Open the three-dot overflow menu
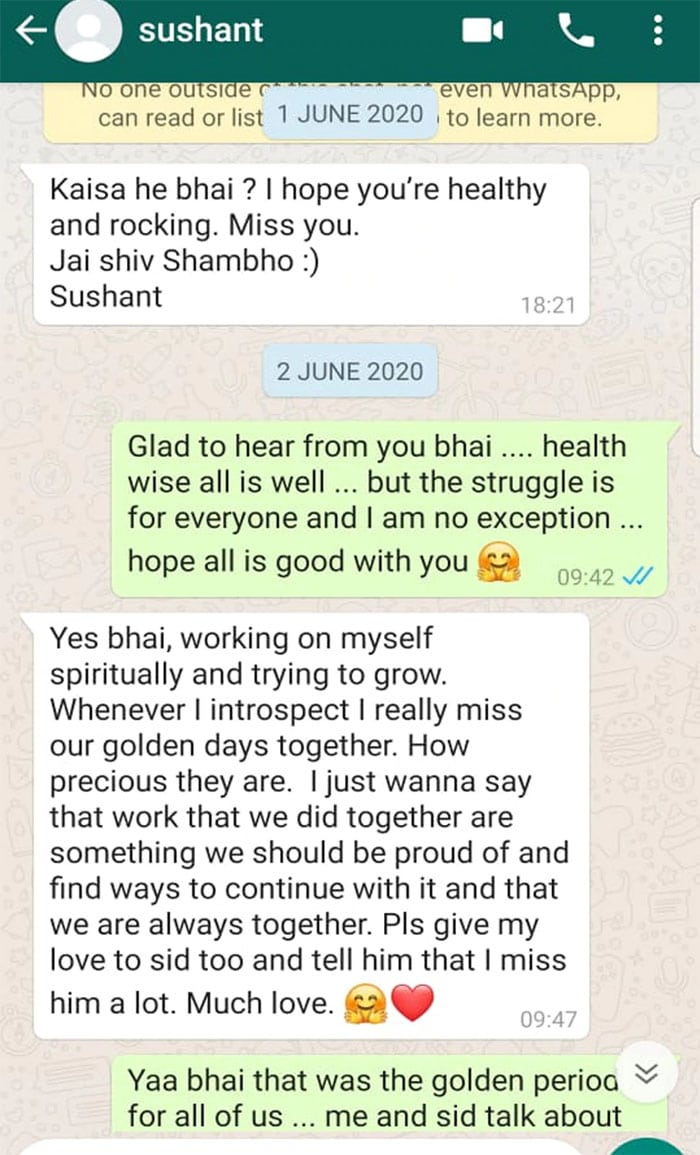This screenshot has width=700, height=1155. [658, 31]
